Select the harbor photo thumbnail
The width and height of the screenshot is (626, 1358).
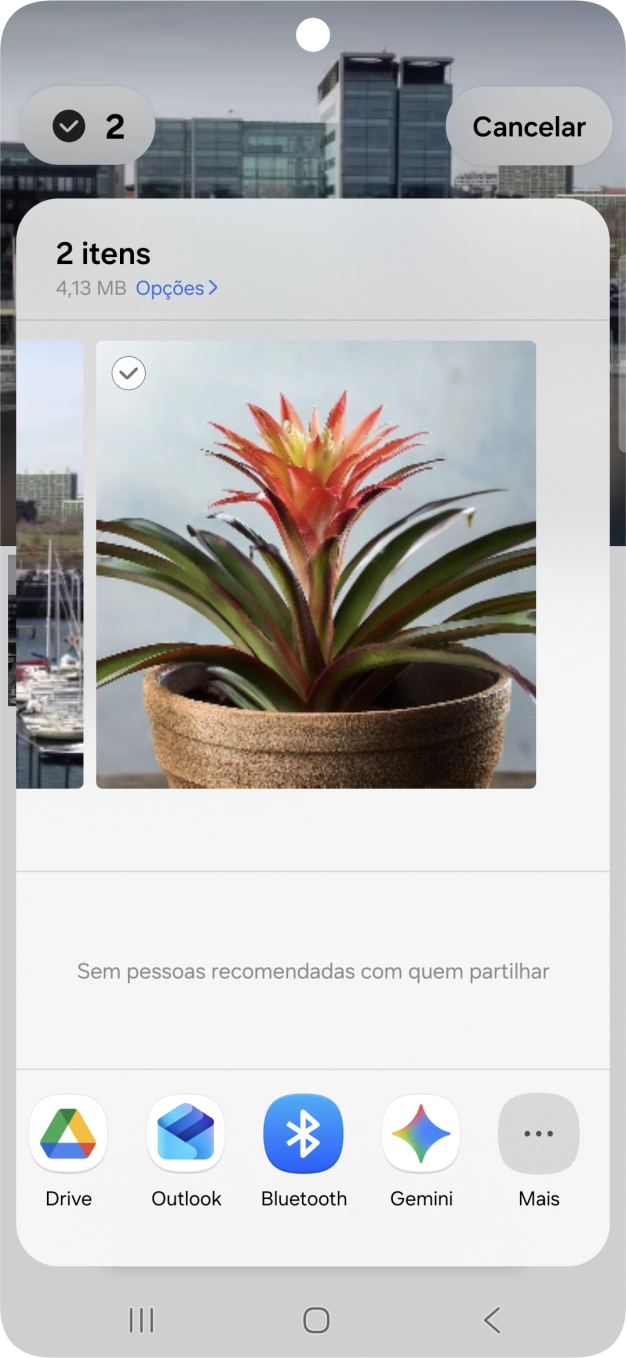pos(50,564)
